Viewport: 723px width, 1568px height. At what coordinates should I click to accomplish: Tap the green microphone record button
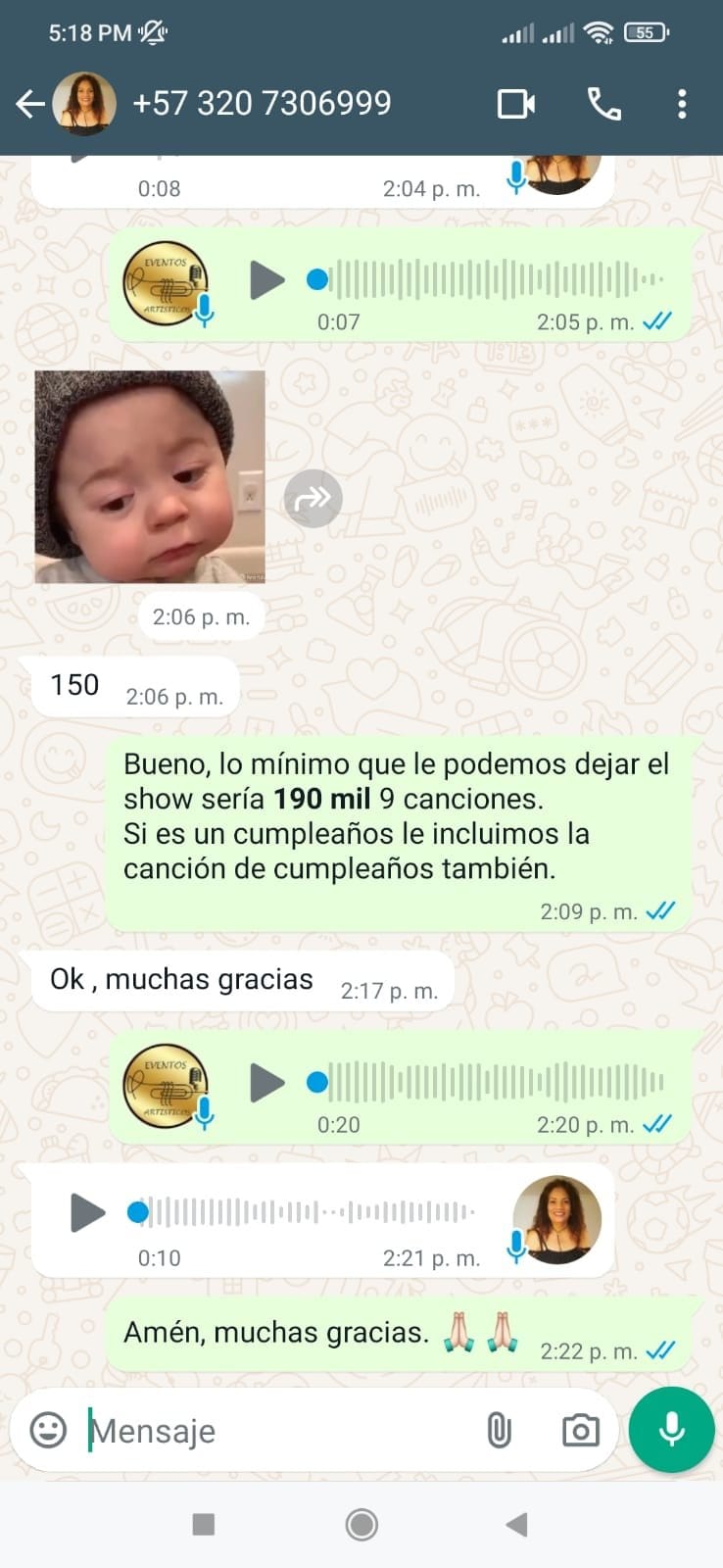[672, 1430]
